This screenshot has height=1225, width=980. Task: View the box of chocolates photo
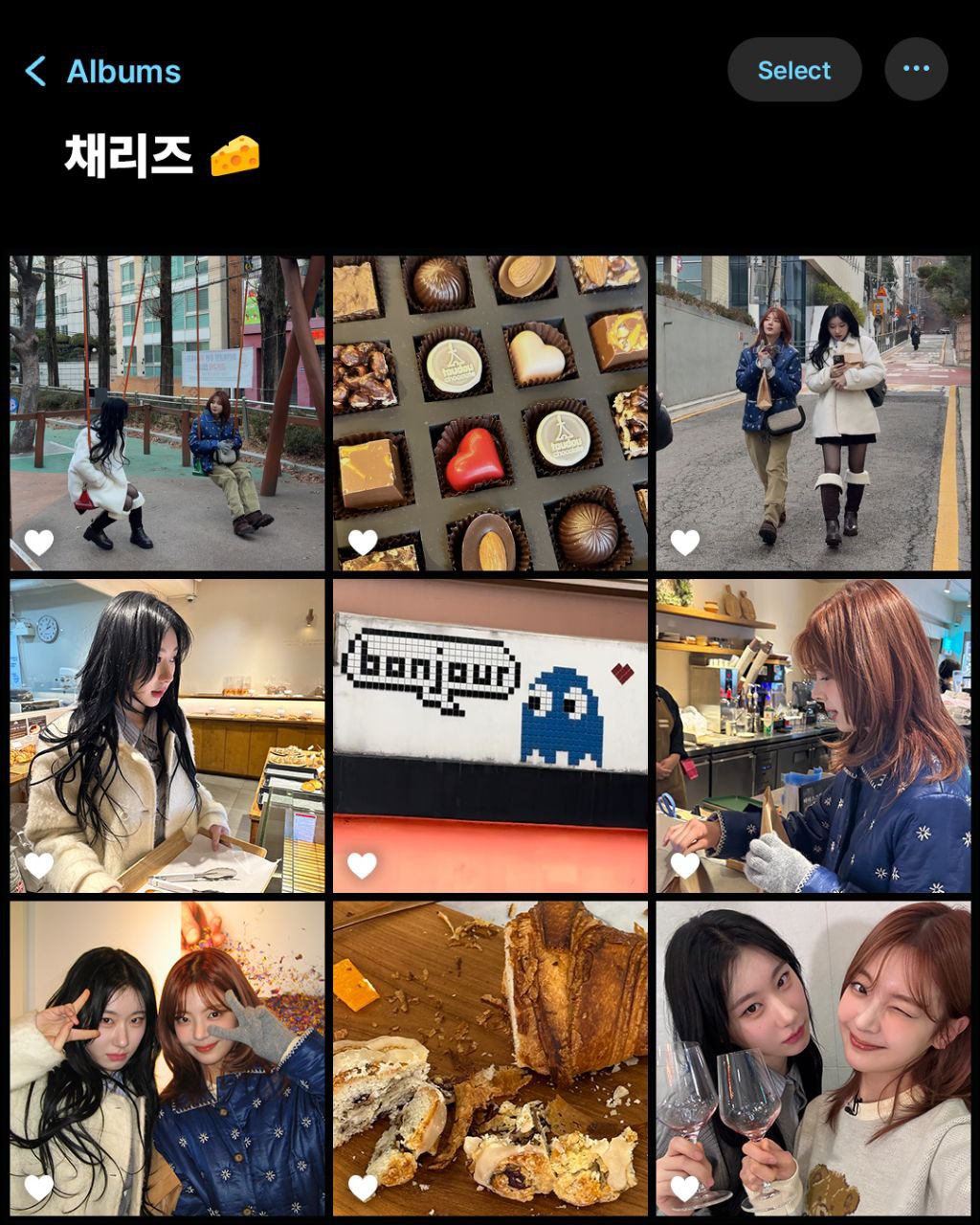490,412
